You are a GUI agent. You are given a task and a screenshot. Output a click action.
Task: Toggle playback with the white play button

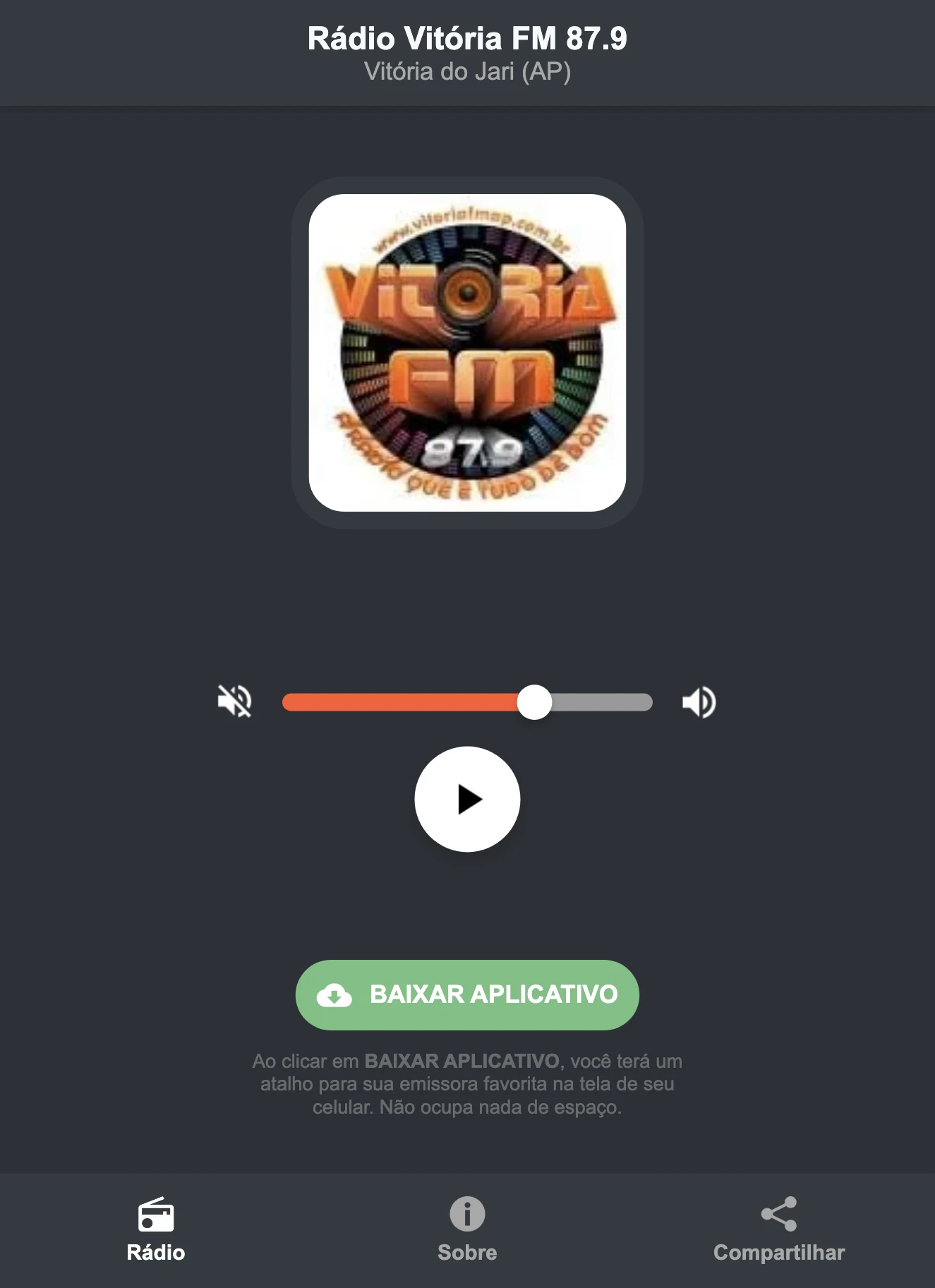[x=467, y=798]
